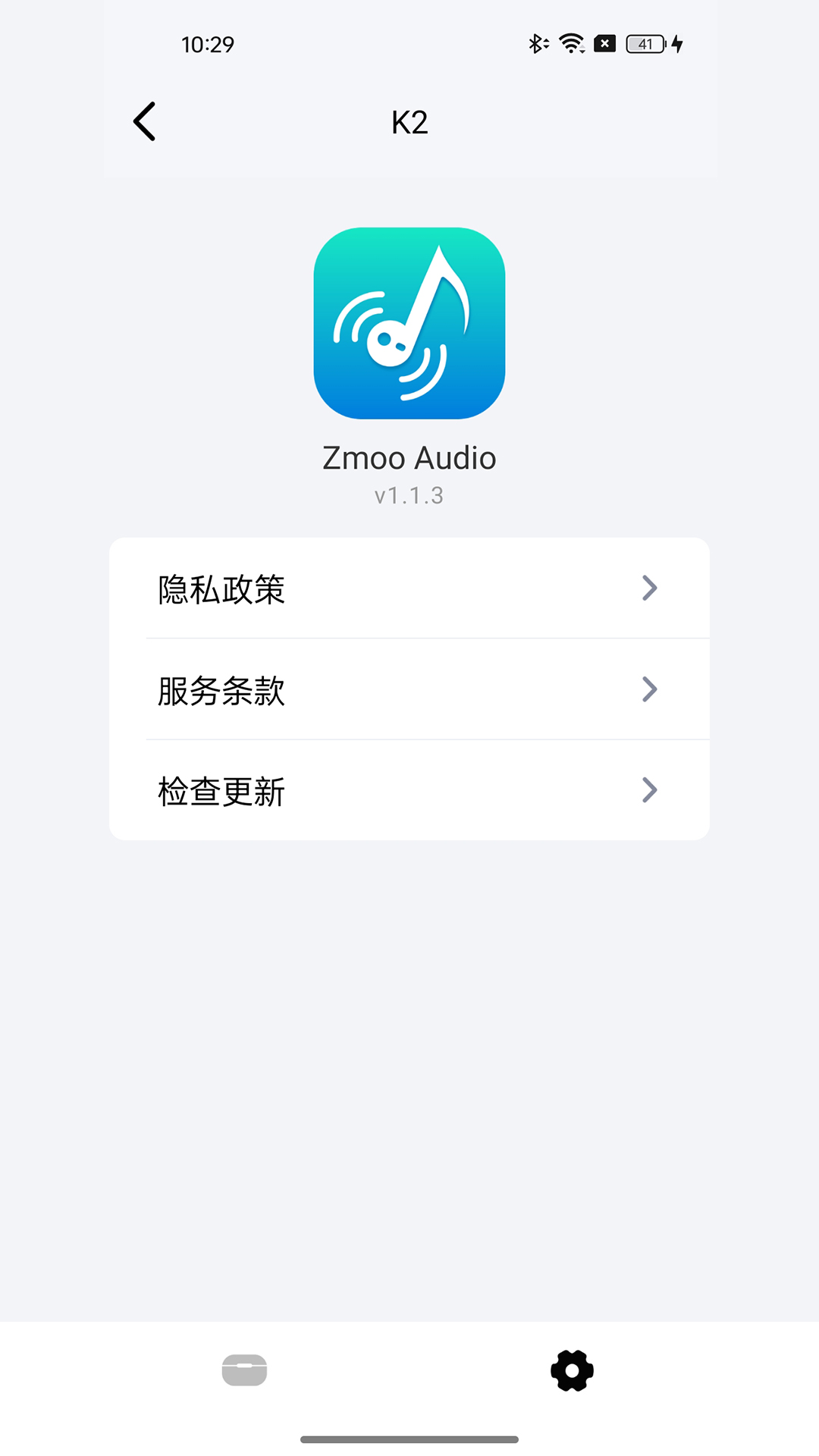The height and width of the screenshot is (1456, 819).
Task: Click the Wi-Fi signal icon in status bar
Action: (570, 43)
